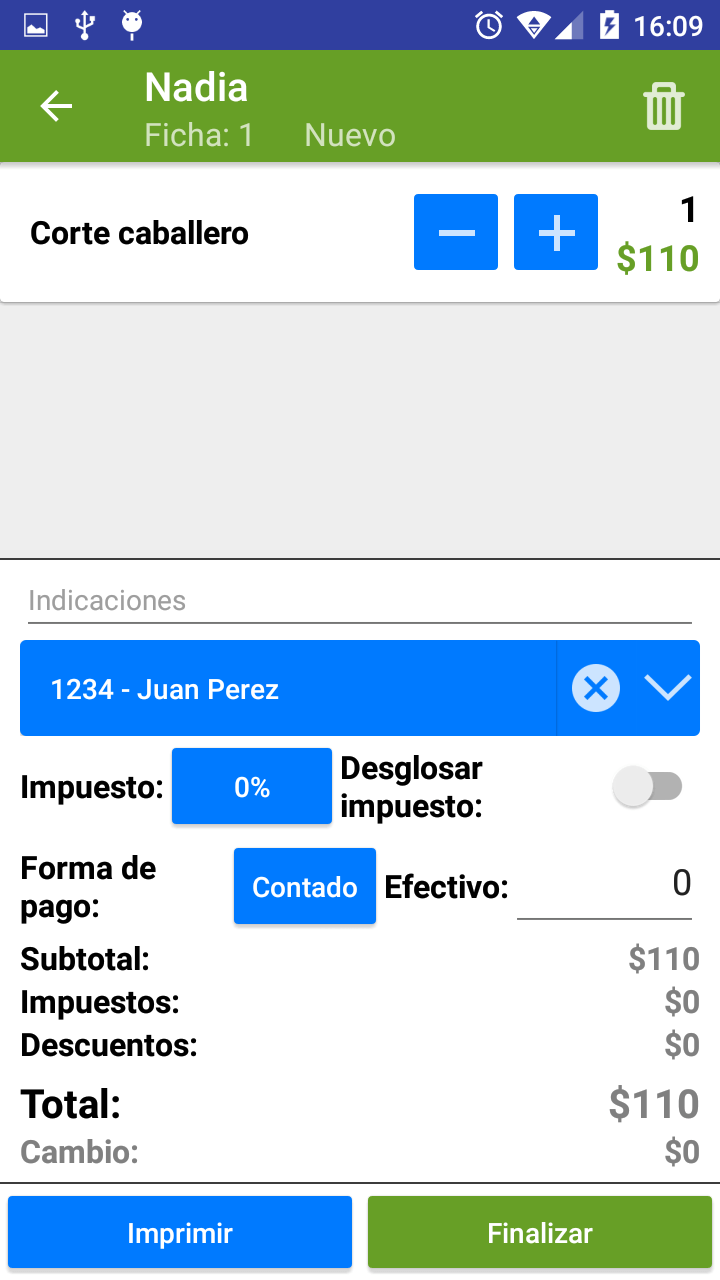Screen dimensions: 720x1280
Task: Enable Desglosar impuesto switch
Action: coord(647,787)
